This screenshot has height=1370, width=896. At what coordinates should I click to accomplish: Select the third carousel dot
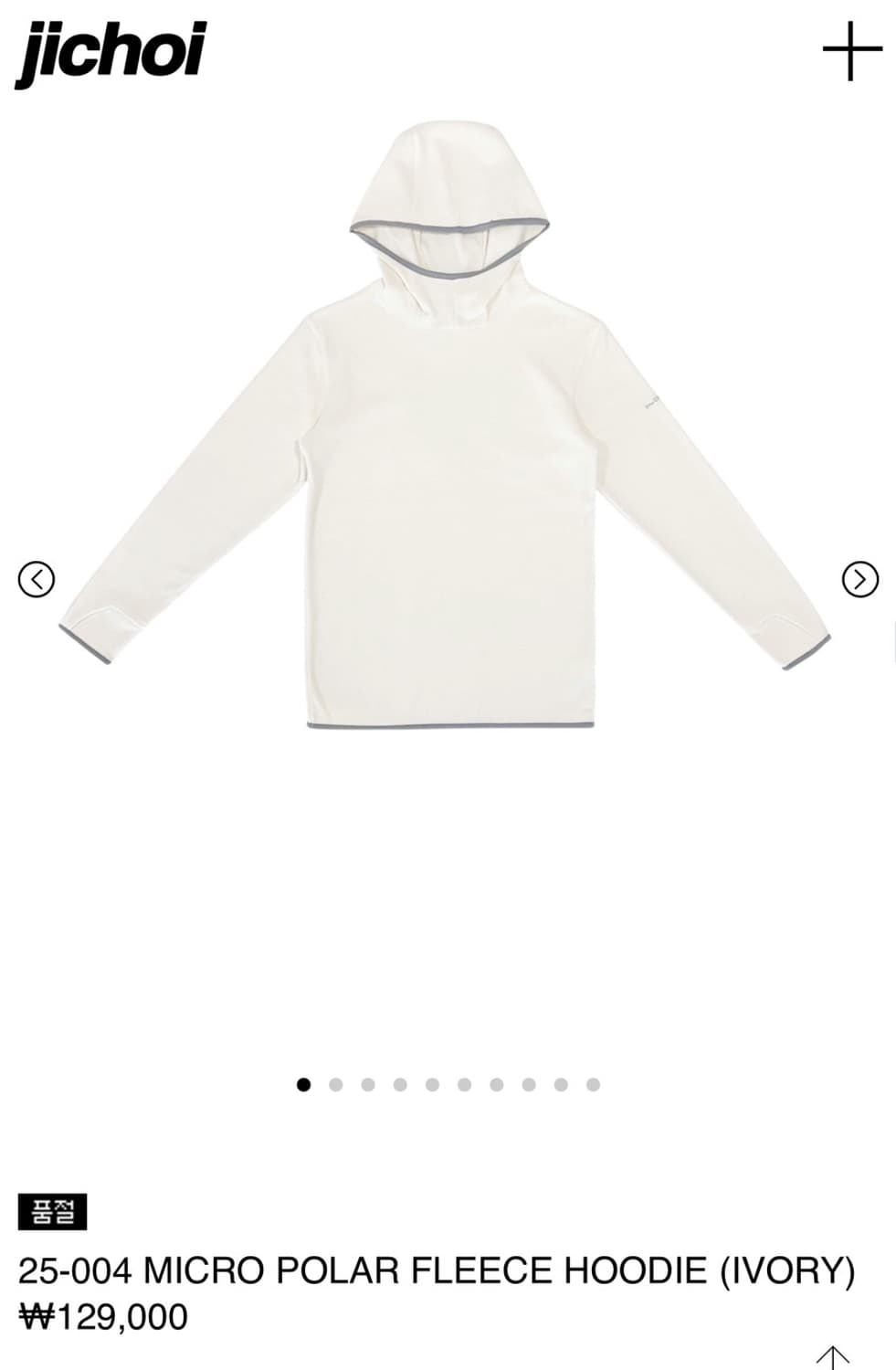click(x=367, y=1086)
